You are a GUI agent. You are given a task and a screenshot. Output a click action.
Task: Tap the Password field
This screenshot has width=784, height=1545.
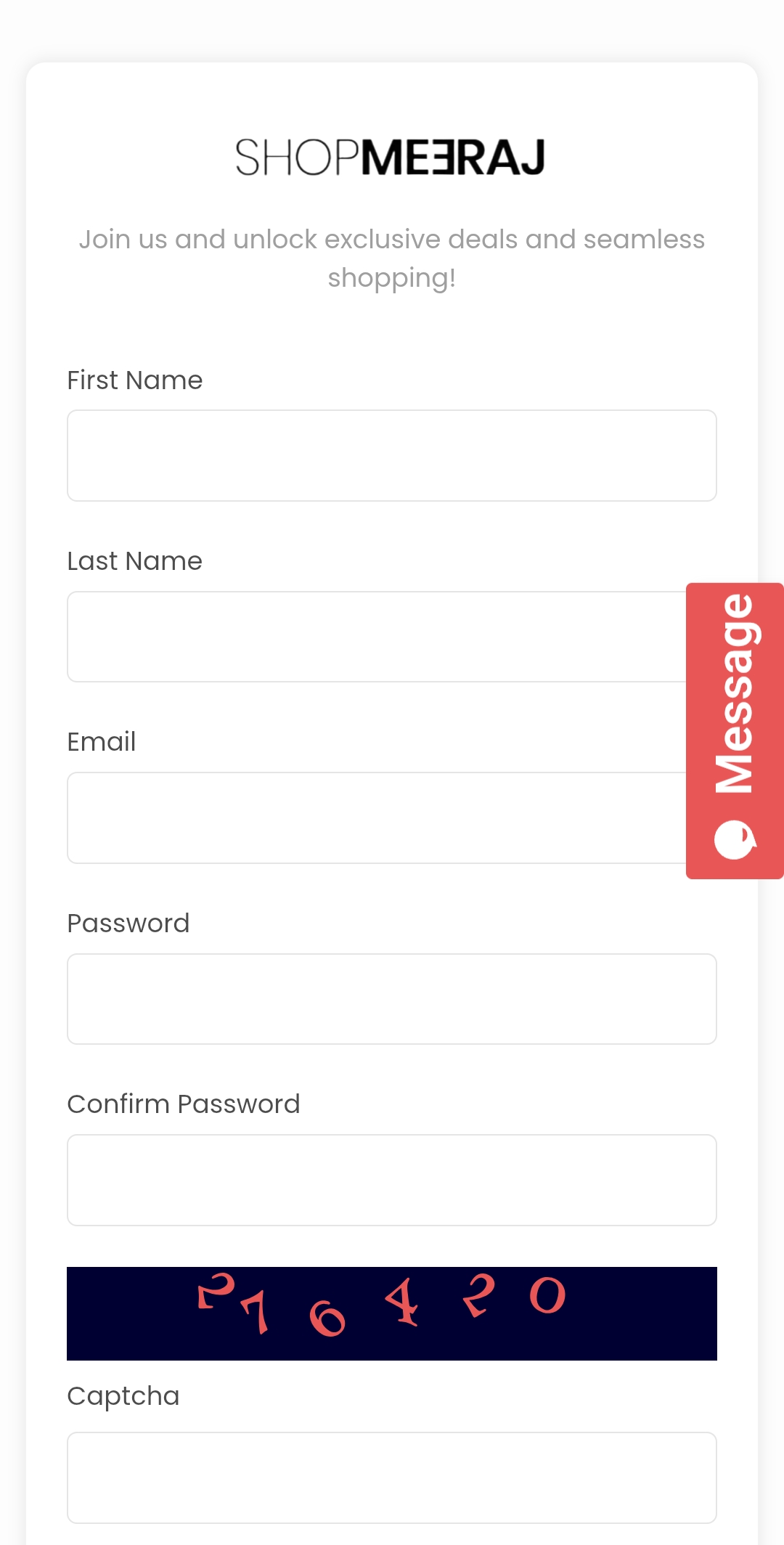click(x=392, y=999)
